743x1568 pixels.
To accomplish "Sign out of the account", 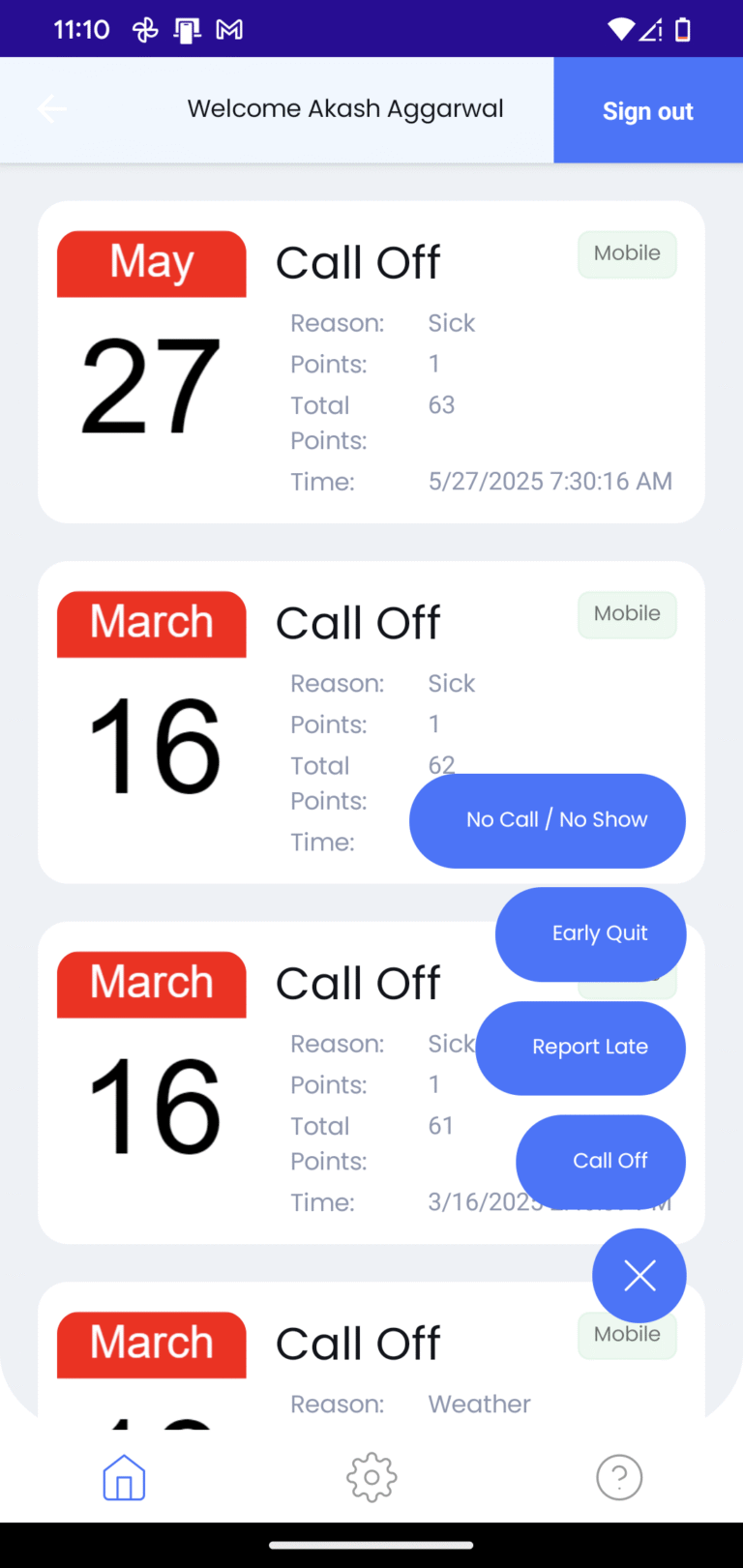I will (x=648, y=110).
